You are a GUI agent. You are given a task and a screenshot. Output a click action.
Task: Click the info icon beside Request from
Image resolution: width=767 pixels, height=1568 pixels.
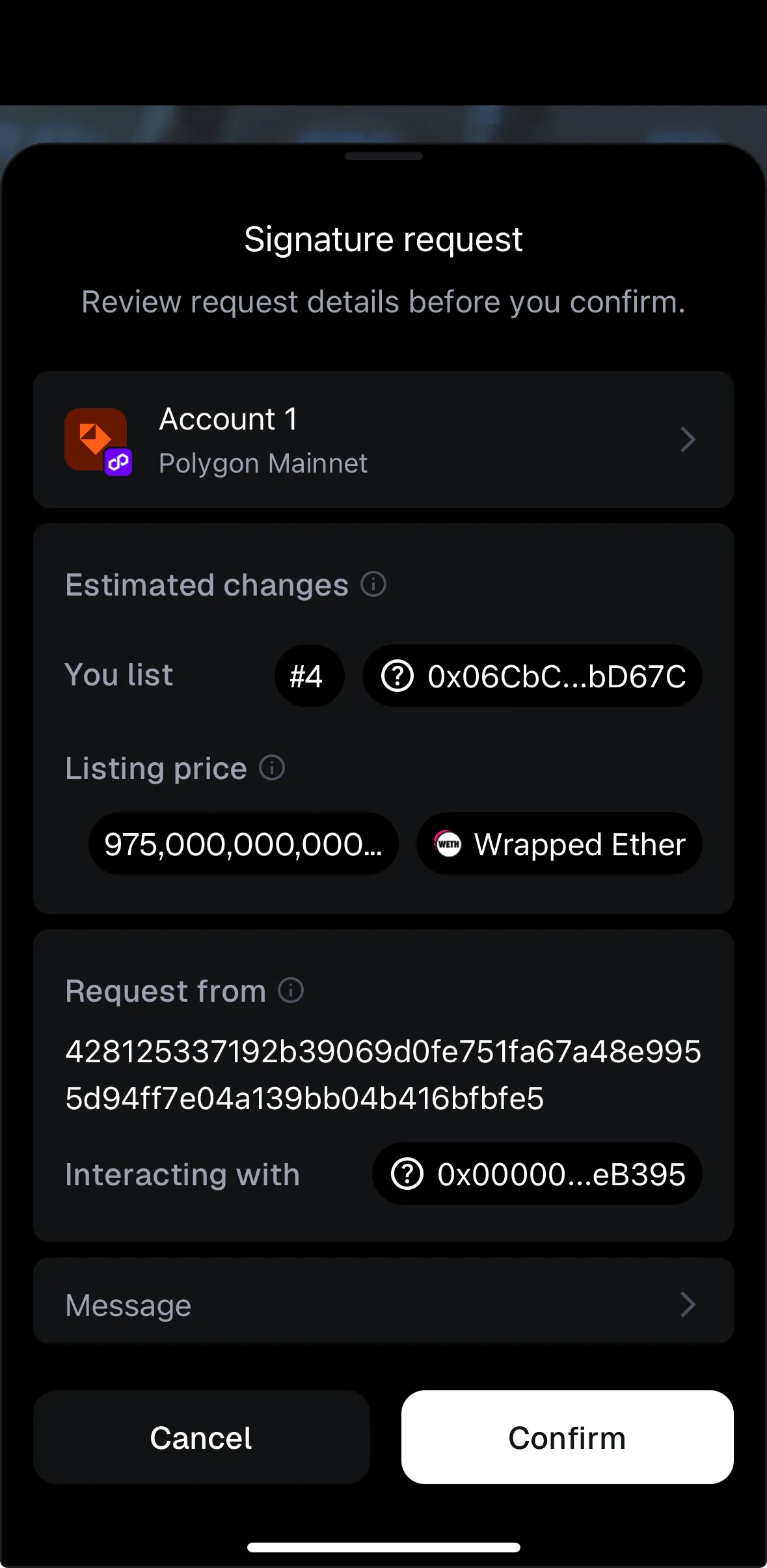coord(290,991)
